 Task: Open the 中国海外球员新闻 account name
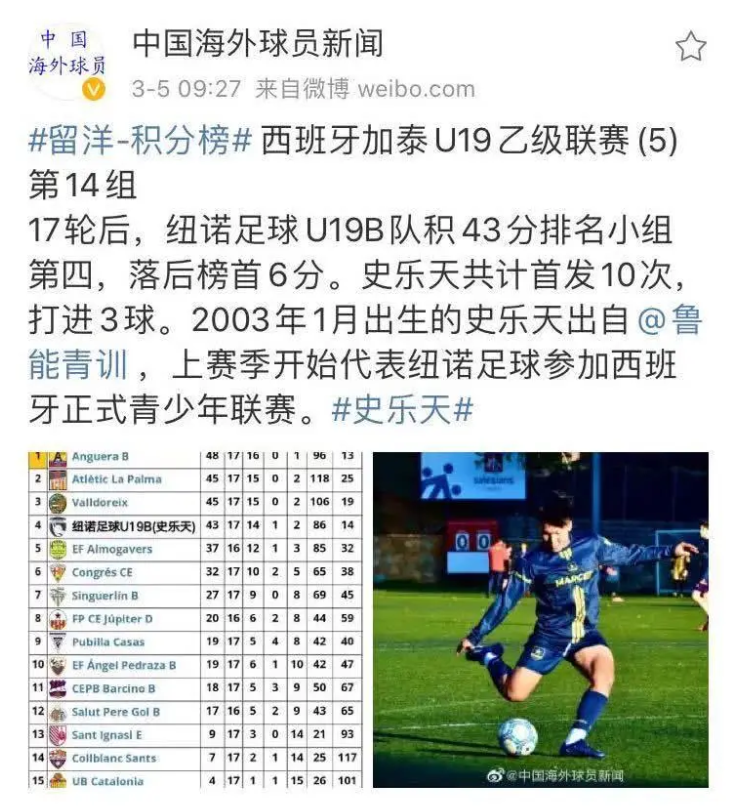tap(258, 43)
